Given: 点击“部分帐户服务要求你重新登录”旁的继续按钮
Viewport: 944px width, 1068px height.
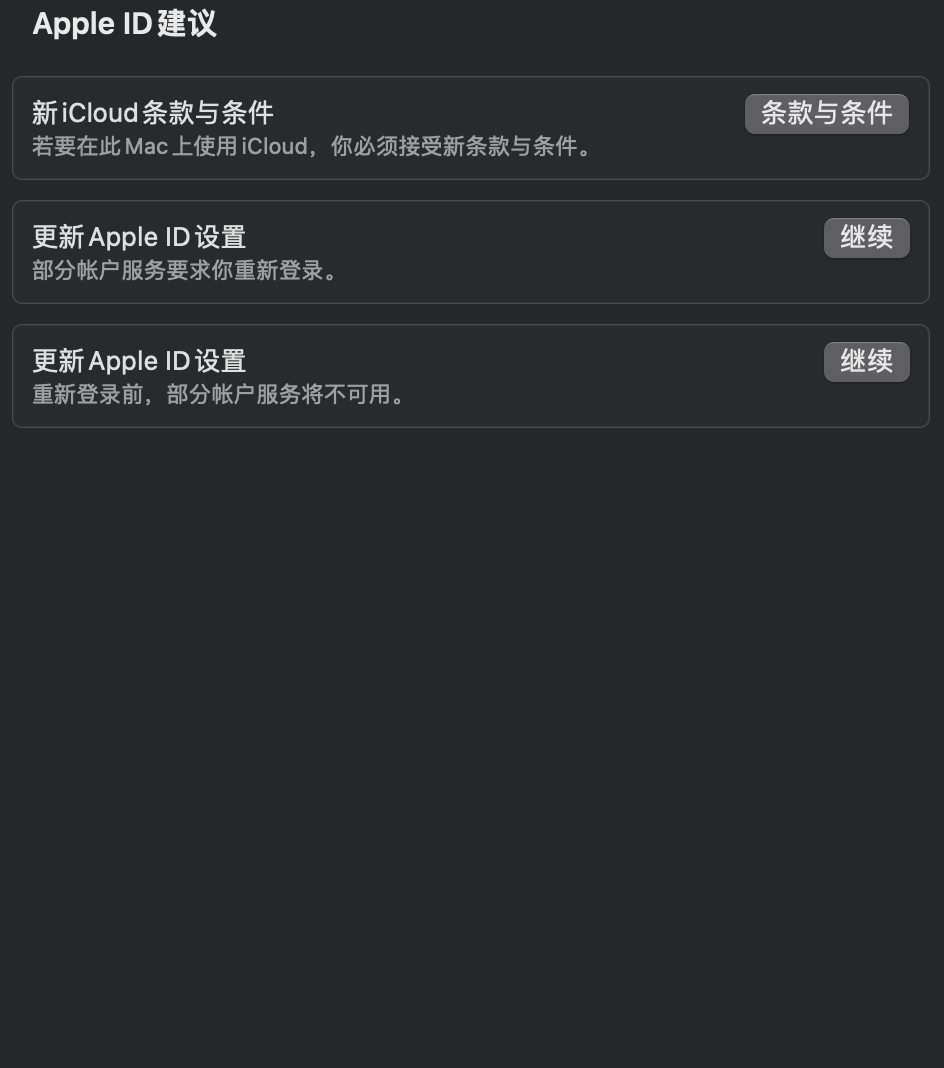Looking at the screenshot, I should tap(866, 238).
